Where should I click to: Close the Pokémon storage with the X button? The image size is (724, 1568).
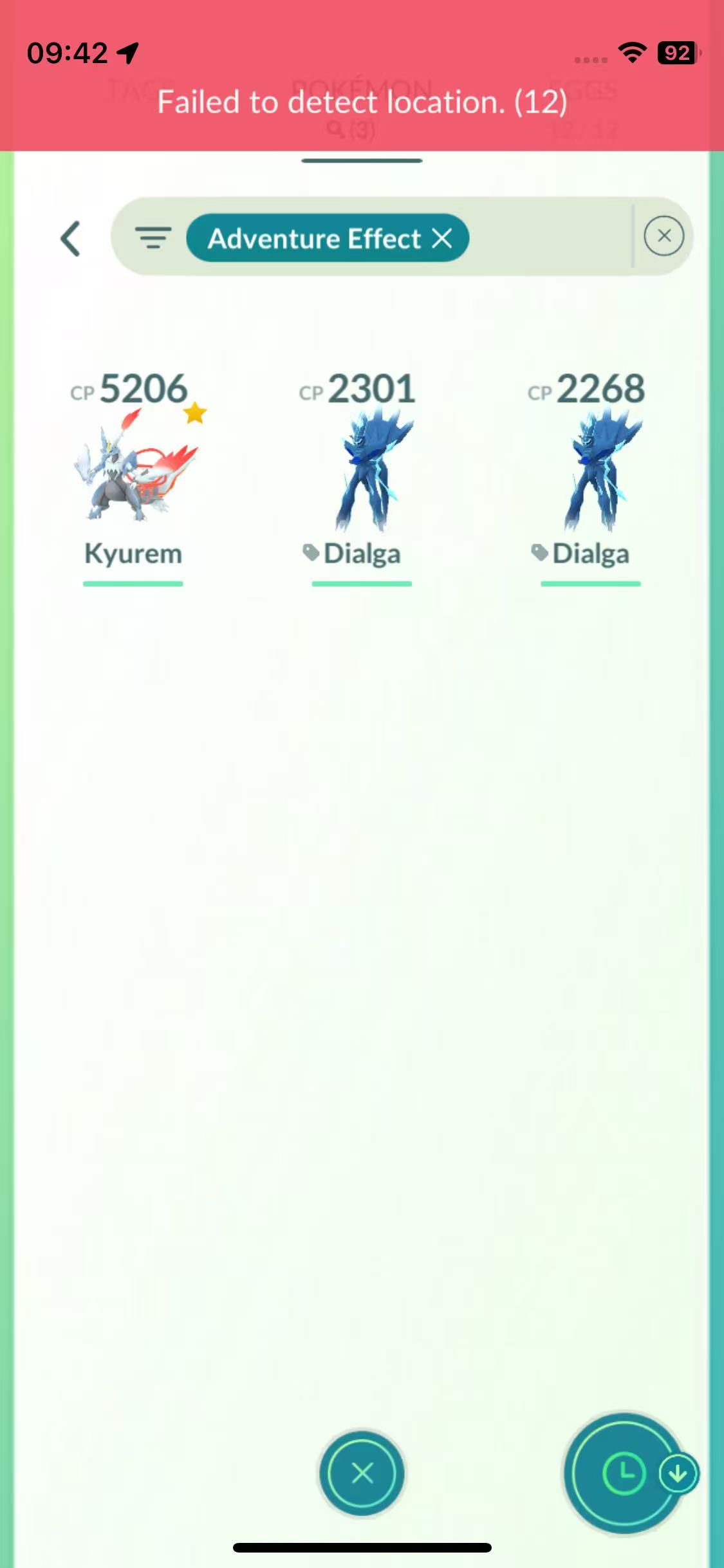point(362,1473)
